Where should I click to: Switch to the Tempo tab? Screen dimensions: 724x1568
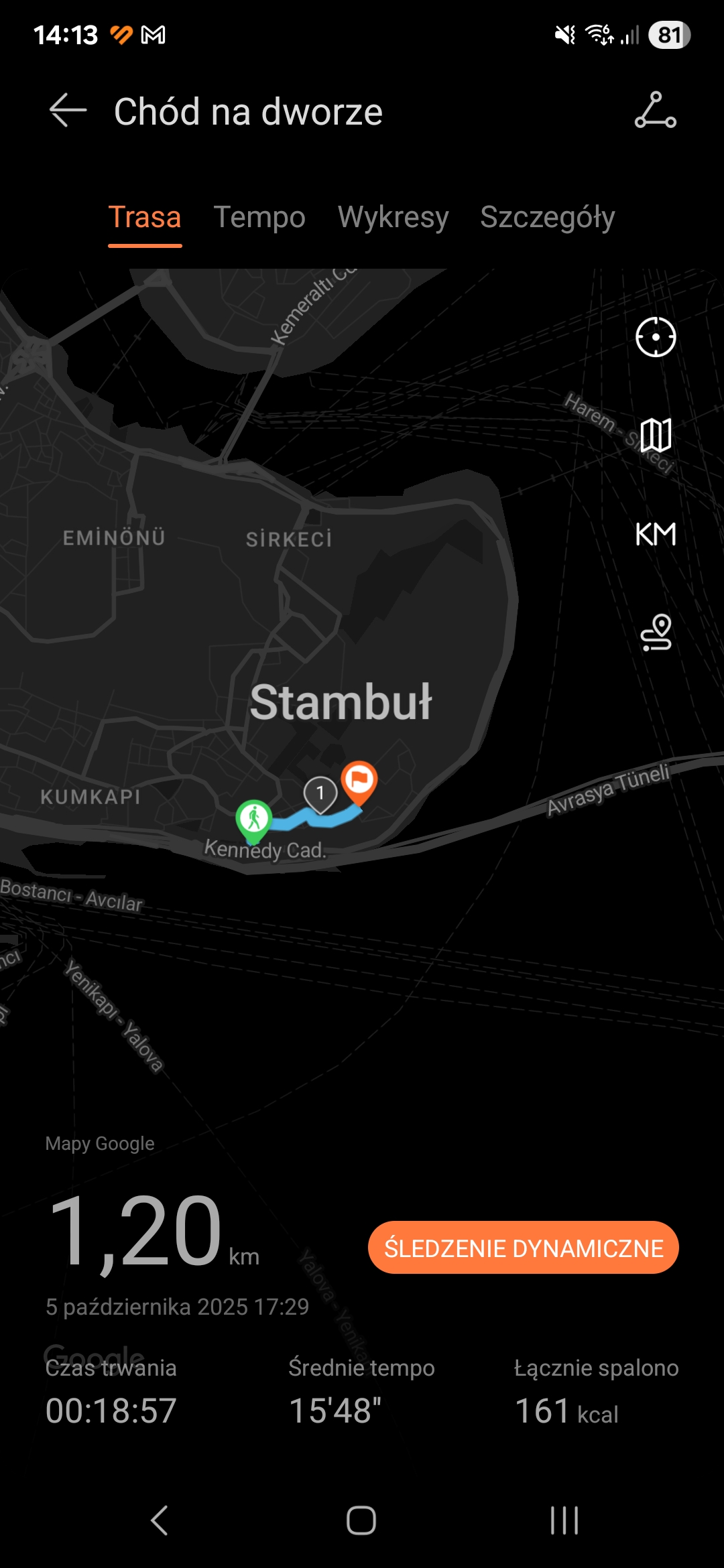259,217
